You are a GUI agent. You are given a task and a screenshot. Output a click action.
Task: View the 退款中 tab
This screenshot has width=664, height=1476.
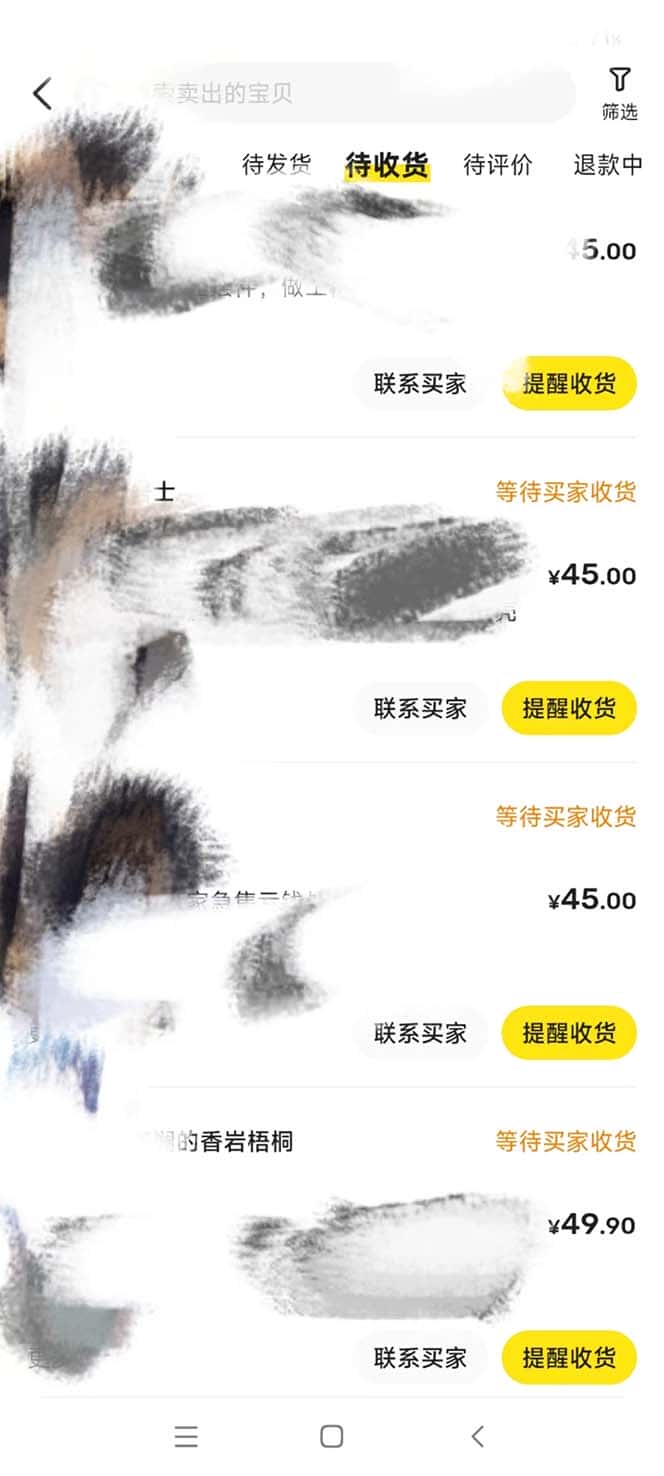point(607,164)
